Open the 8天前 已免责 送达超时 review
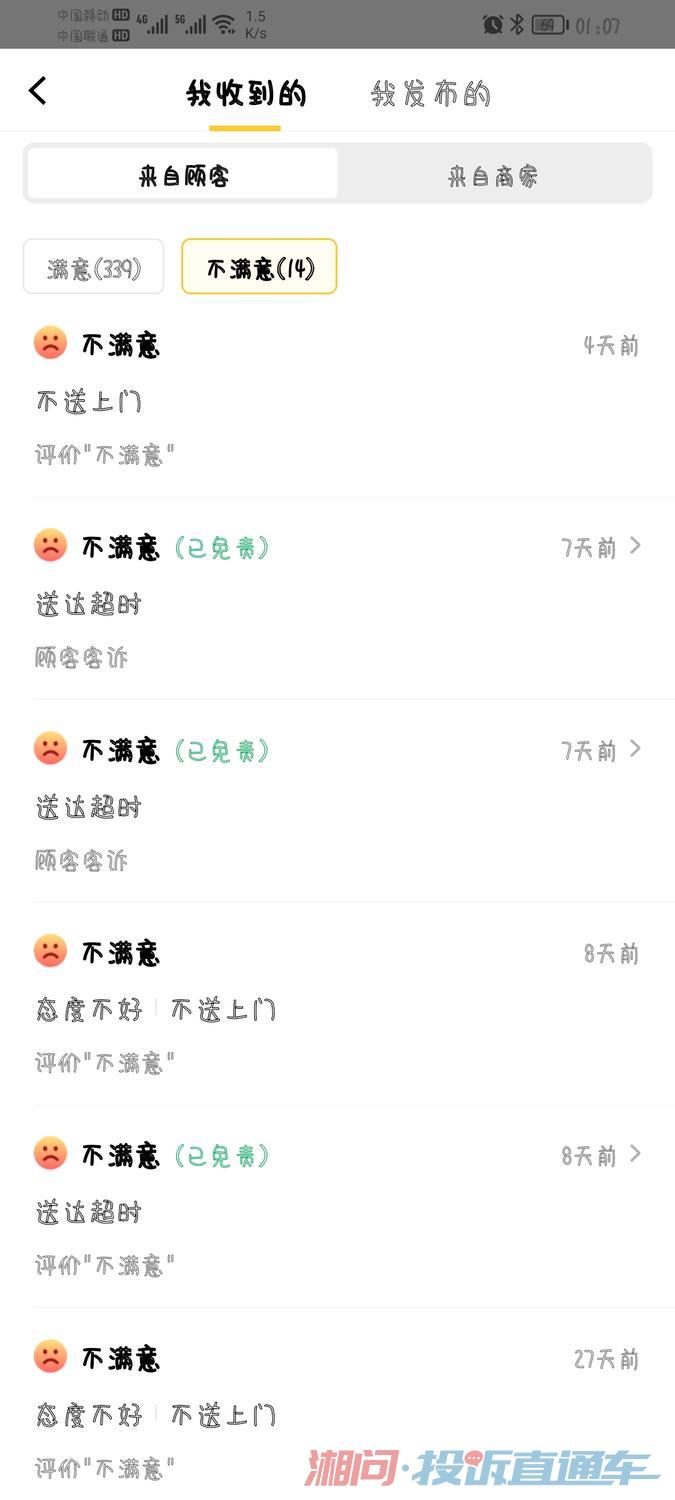The height and width of the screenshot is (1500, 675). [337, 1205]
